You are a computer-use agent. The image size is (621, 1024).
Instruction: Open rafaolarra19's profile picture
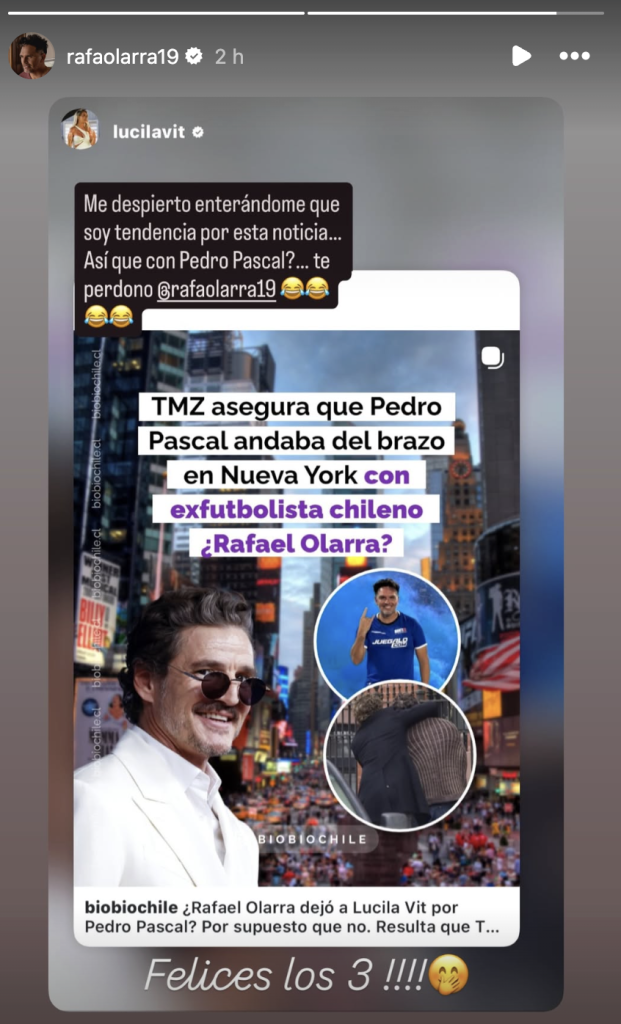click(32, 56)
